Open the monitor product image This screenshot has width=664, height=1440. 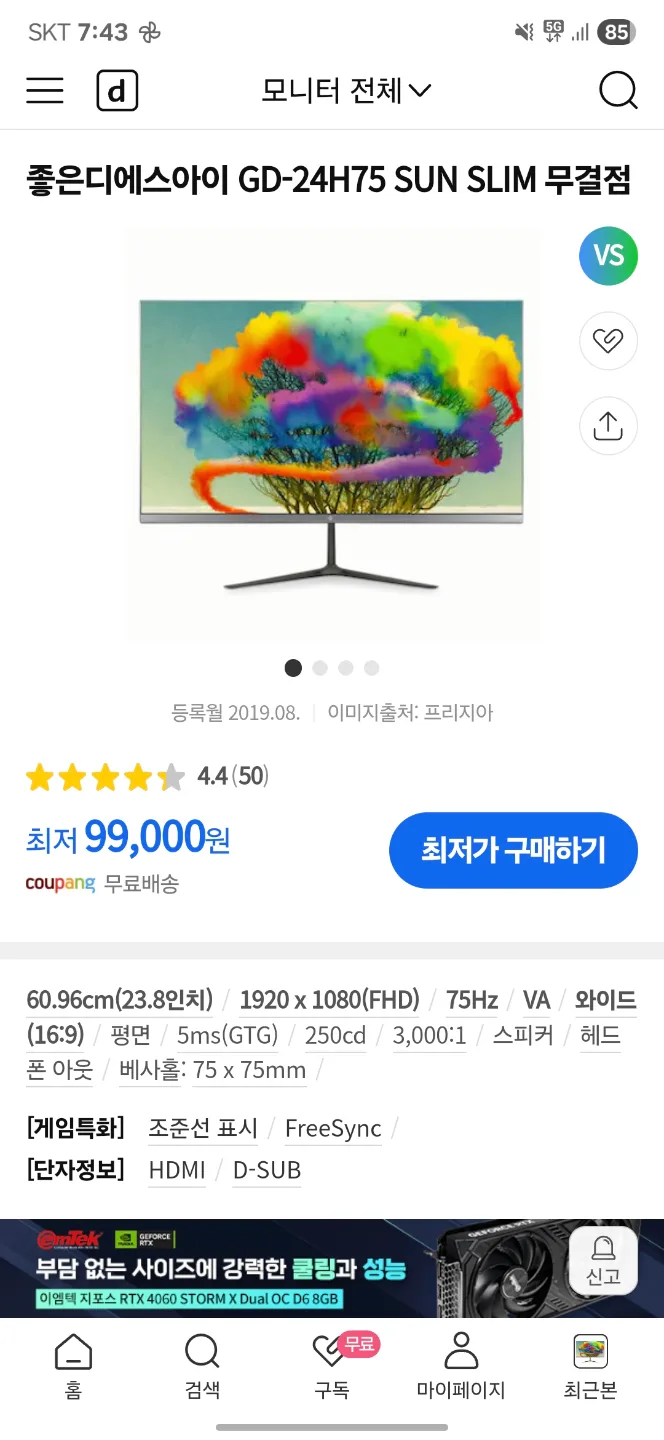coord(332,435)
